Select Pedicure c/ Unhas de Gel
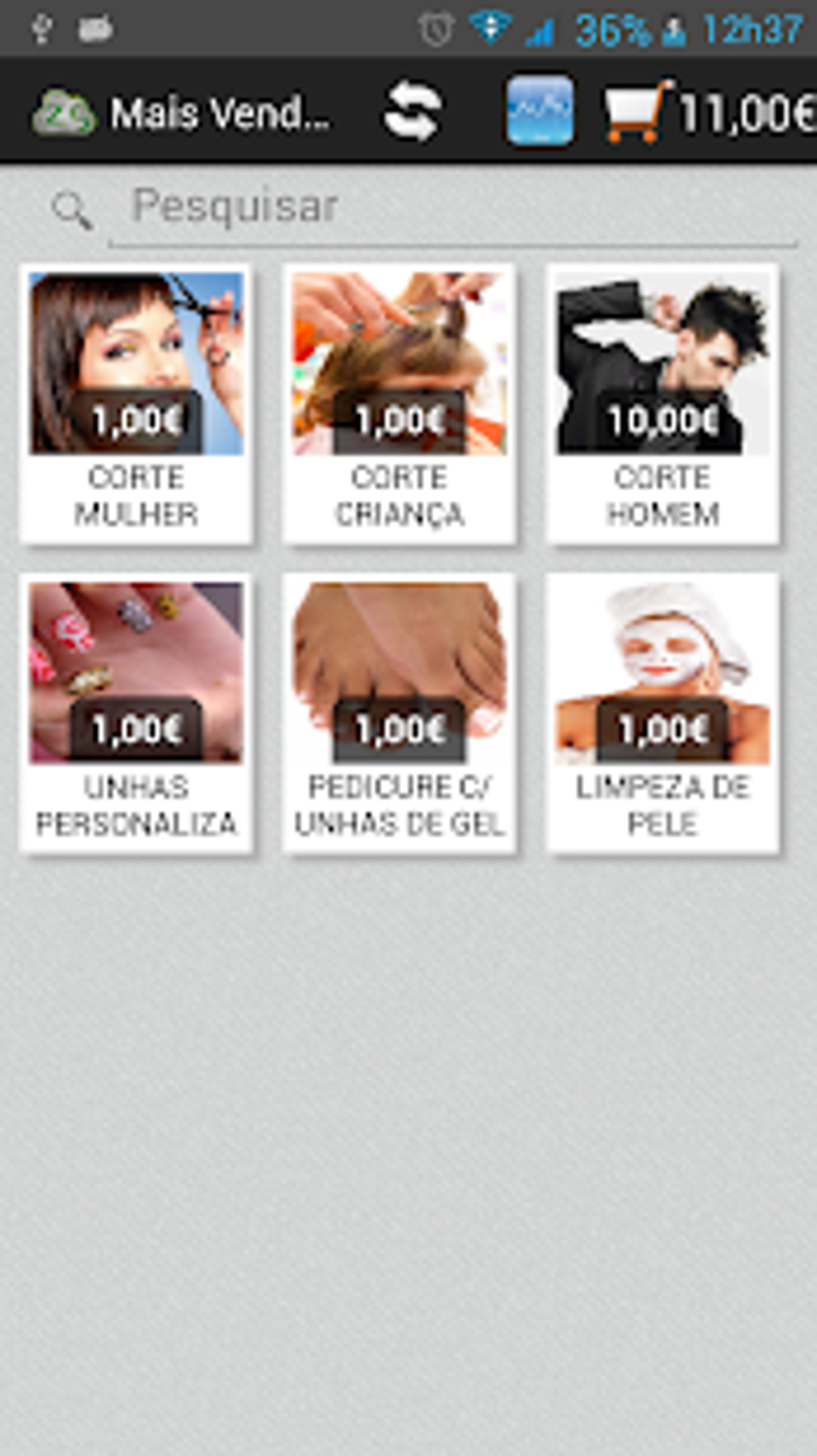 pyautogui.click(x=399, y=713)
